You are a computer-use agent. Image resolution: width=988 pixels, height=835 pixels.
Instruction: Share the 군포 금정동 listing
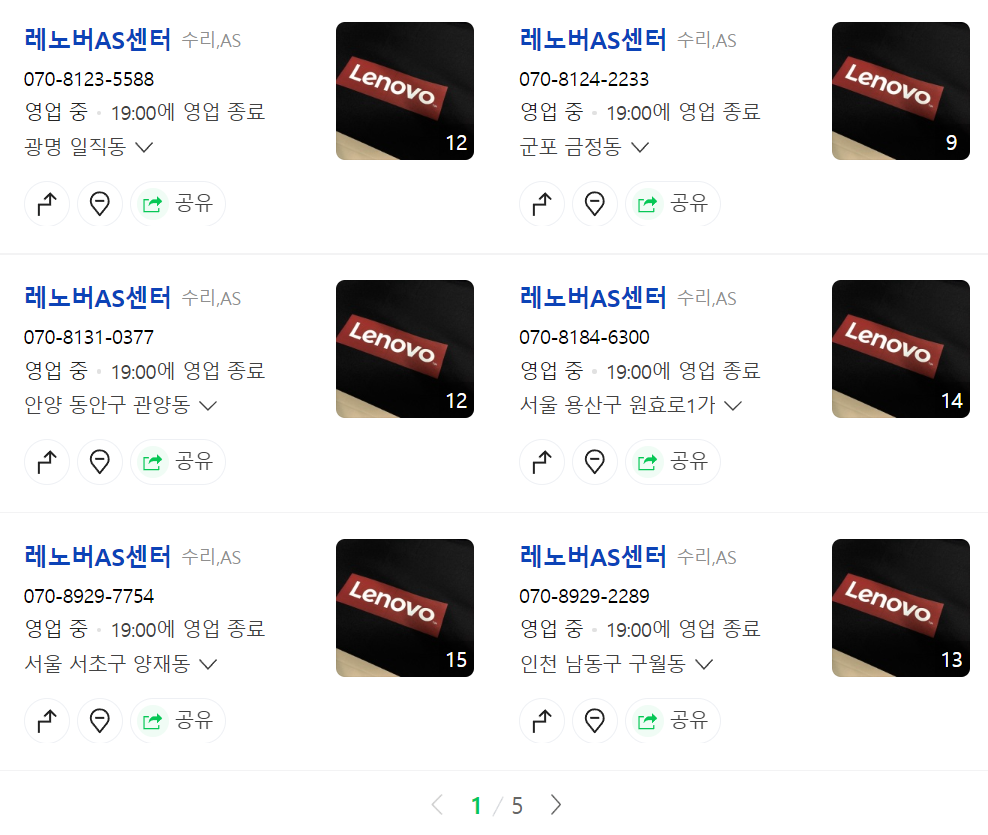[673, 204]
